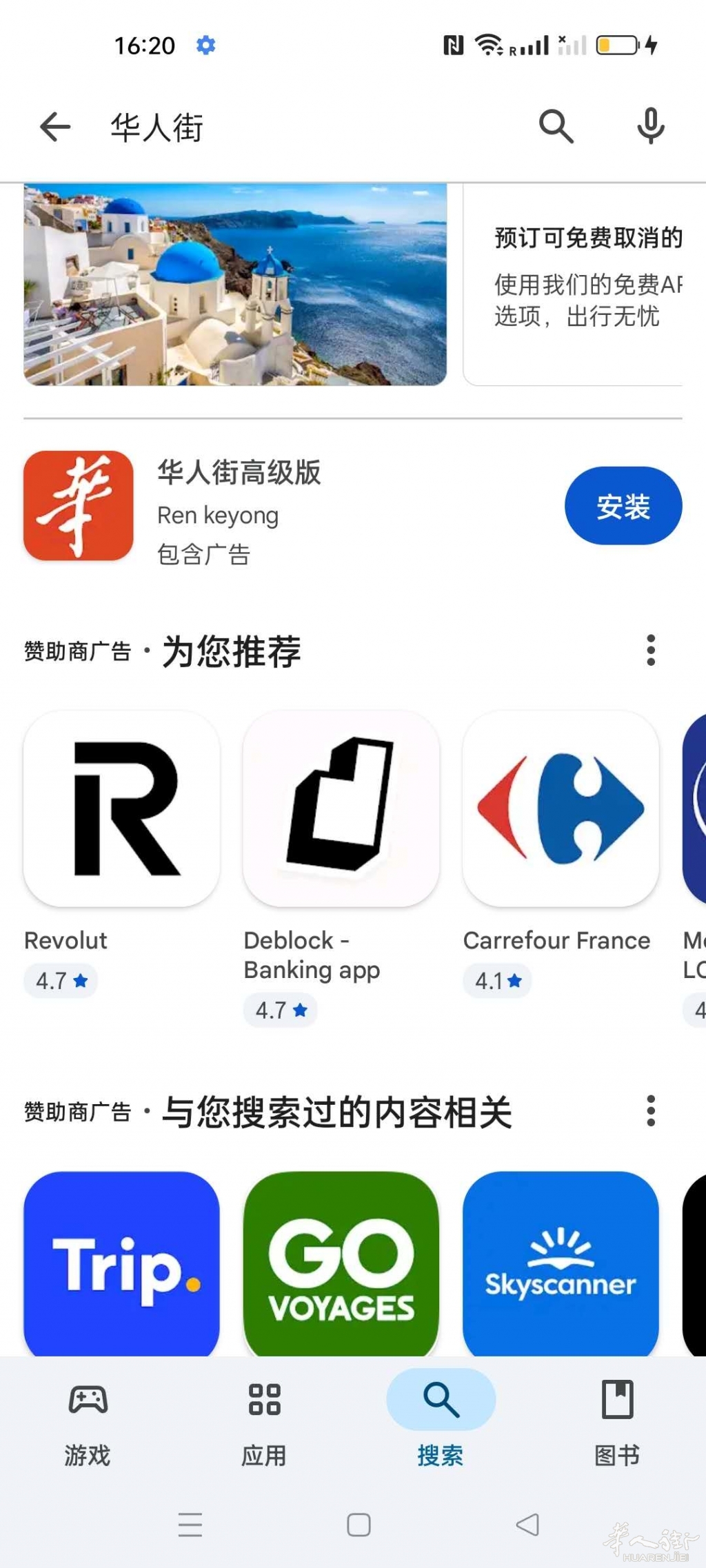Open the search magnifier icon
This screenshot has width=706, height=1568.
click(556, 128)
